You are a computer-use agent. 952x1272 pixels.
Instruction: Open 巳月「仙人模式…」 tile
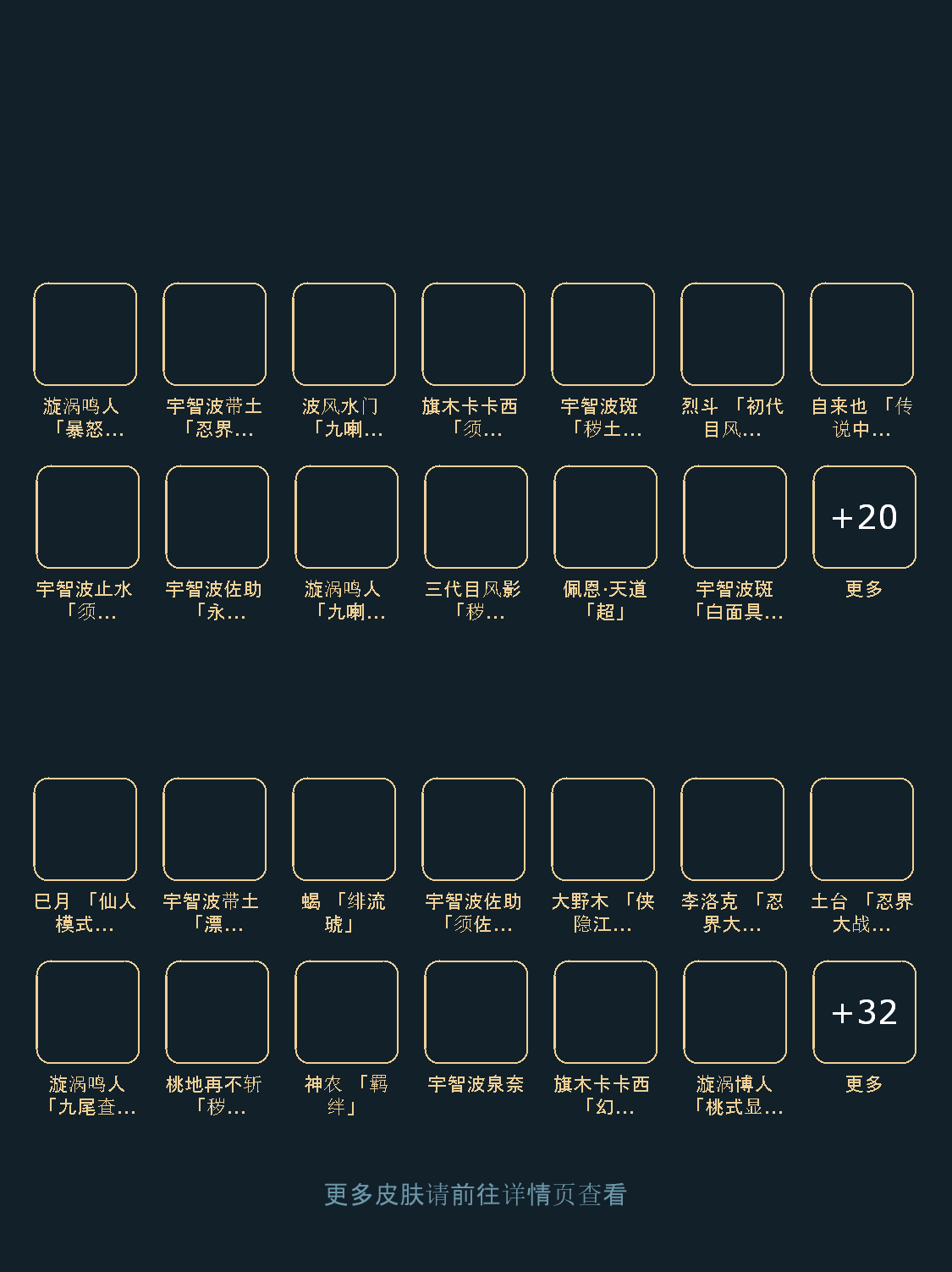point(85,829)
